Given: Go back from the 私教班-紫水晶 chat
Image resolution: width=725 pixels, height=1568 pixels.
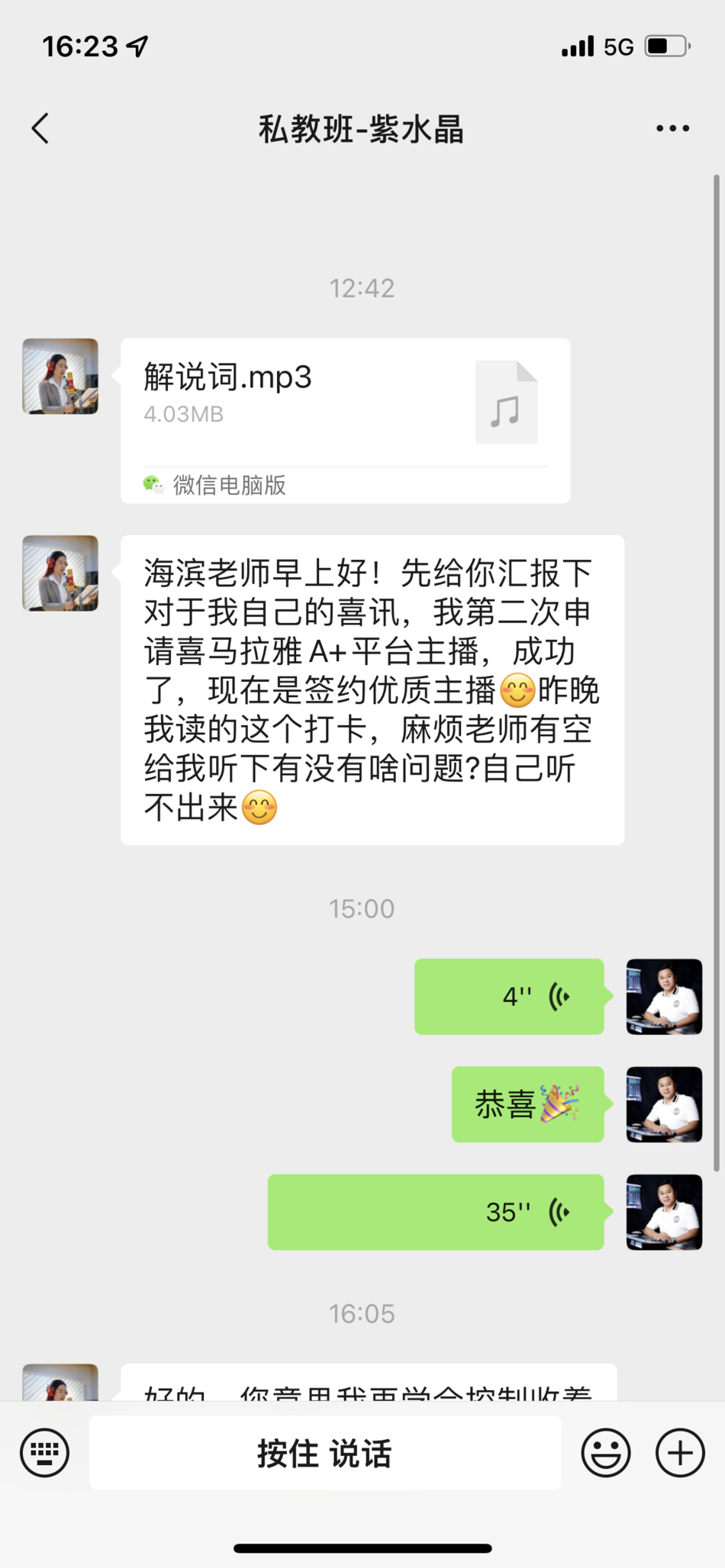Looking at the screenshot, I should point(41,128).
